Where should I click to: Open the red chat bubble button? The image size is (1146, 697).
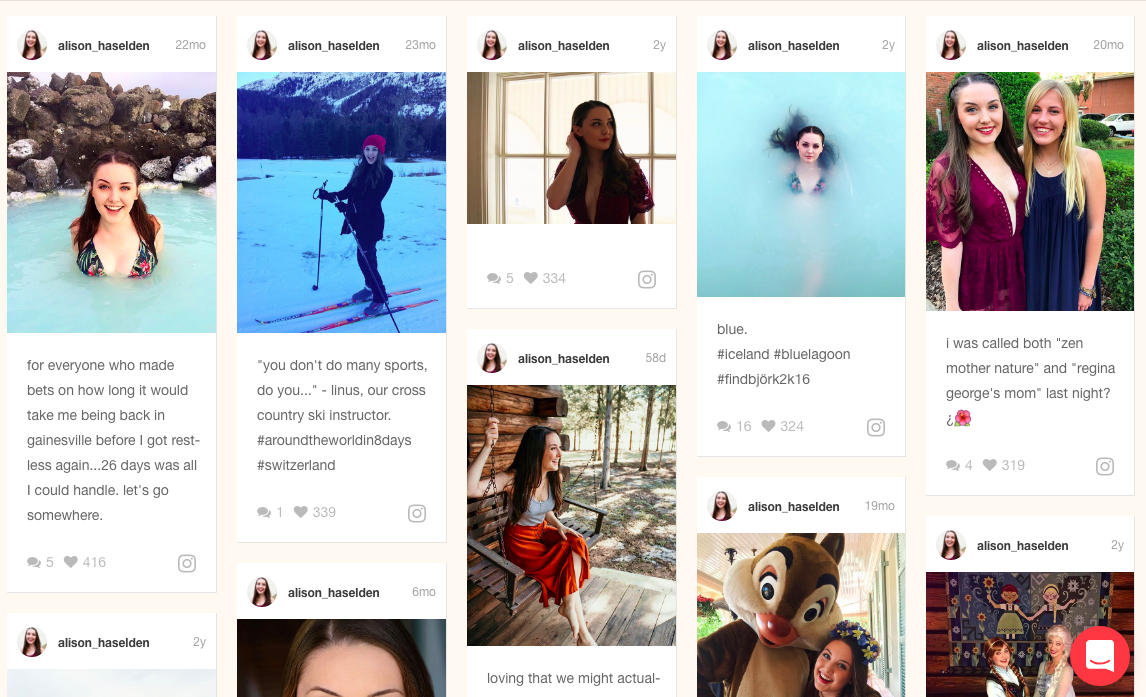[1099, 656]
